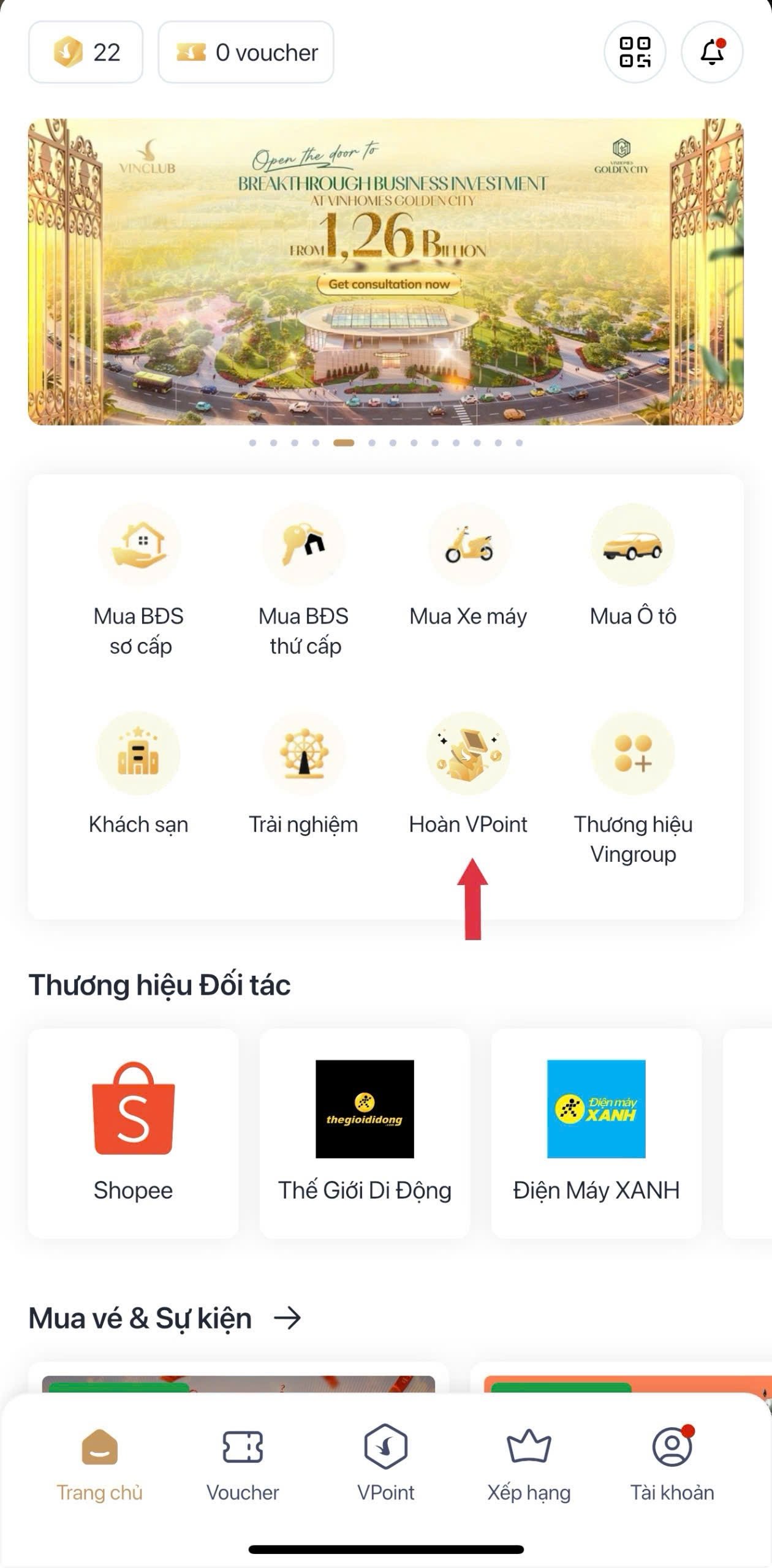The height and width of the screenshot is (1568, 772).
Task: Open the 0 voucher chip
Action: coord(246,52)
